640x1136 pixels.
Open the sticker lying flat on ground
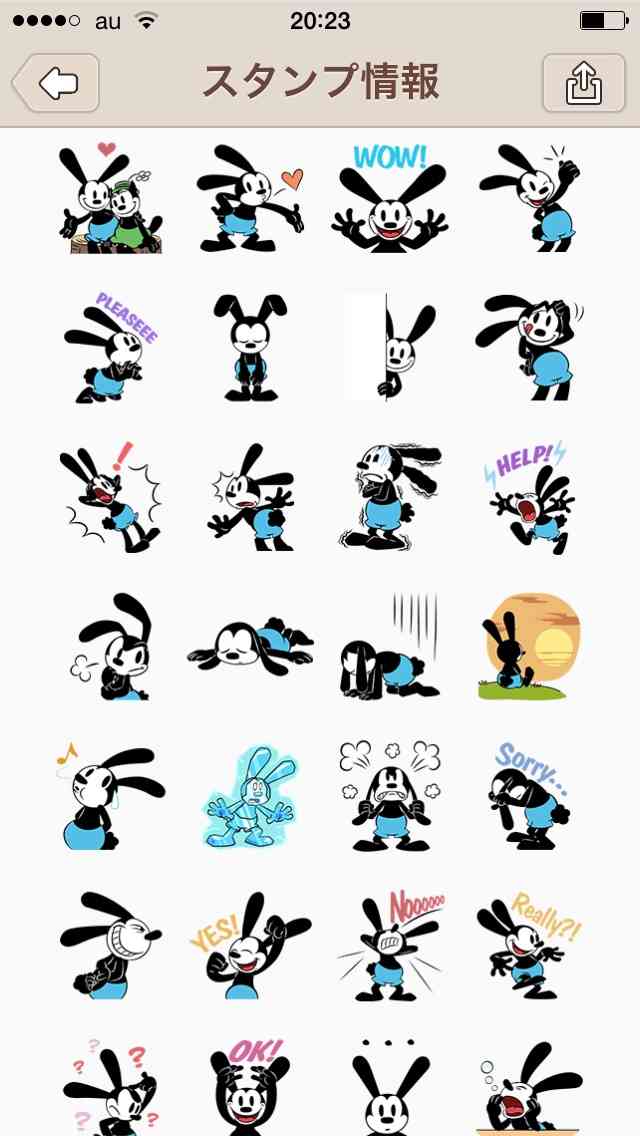tap(249, 646)
